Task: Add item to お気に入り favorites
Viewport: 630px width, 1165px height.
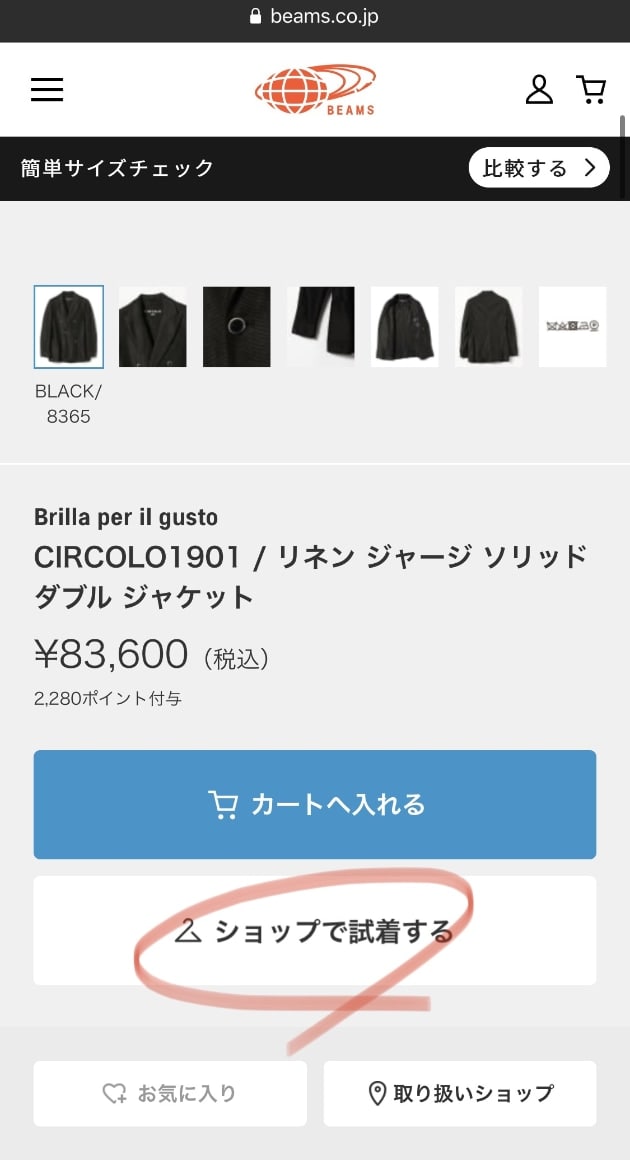Action: click(x=170, y=1093)
